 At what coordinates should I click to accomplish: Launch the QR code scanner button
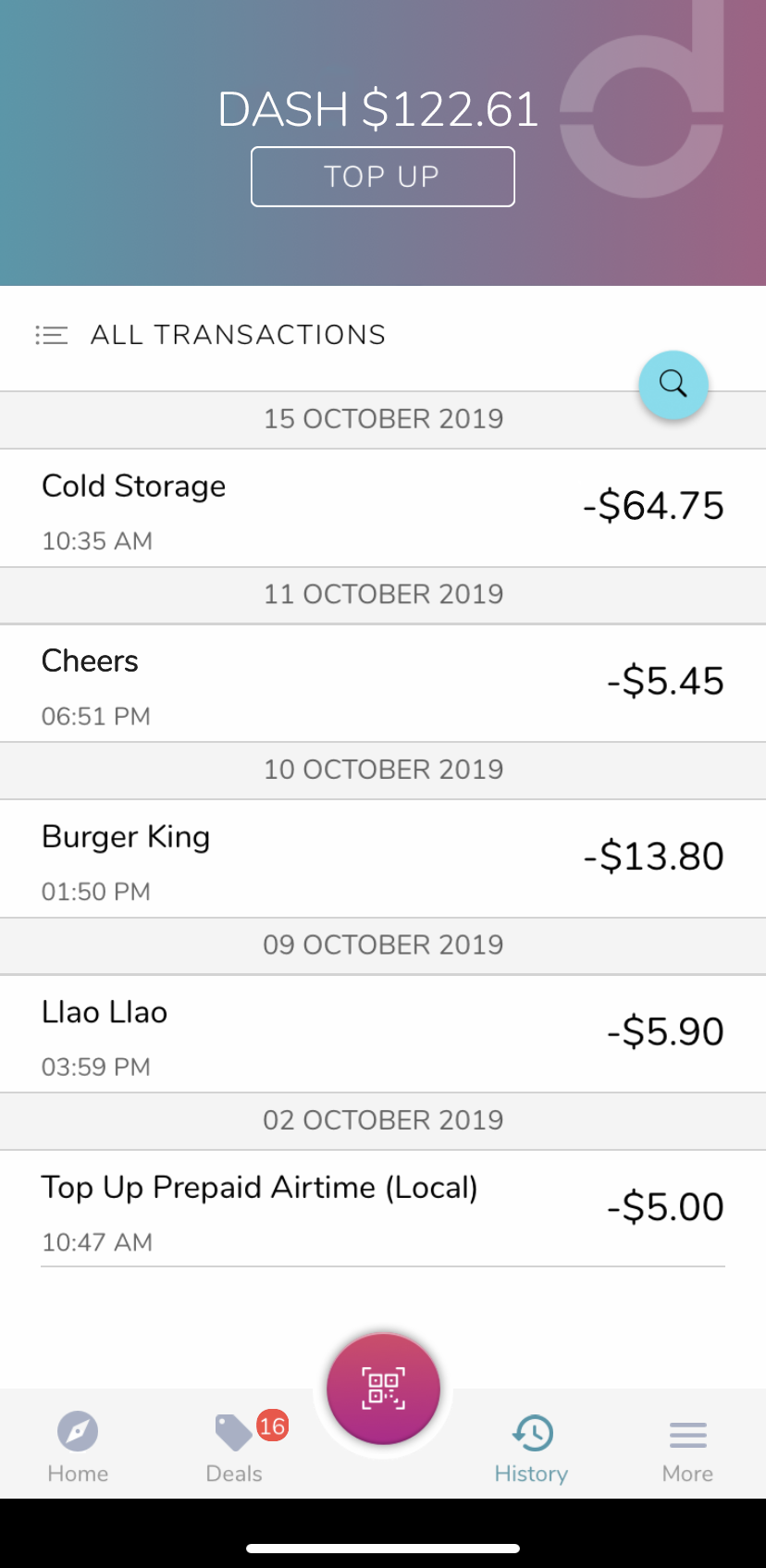pos(383,1389)
